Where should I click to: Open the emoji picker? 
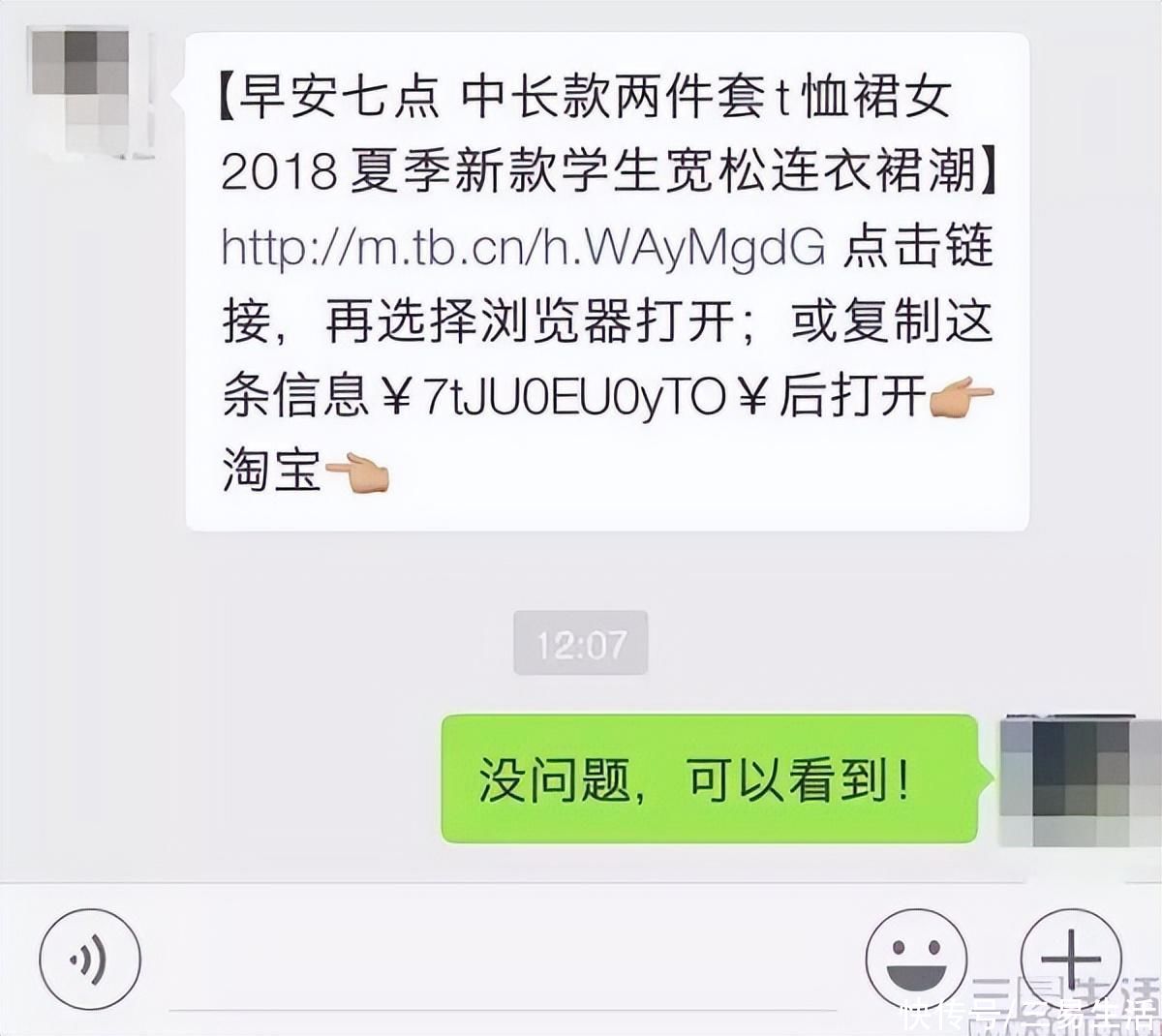coord(915,960)
